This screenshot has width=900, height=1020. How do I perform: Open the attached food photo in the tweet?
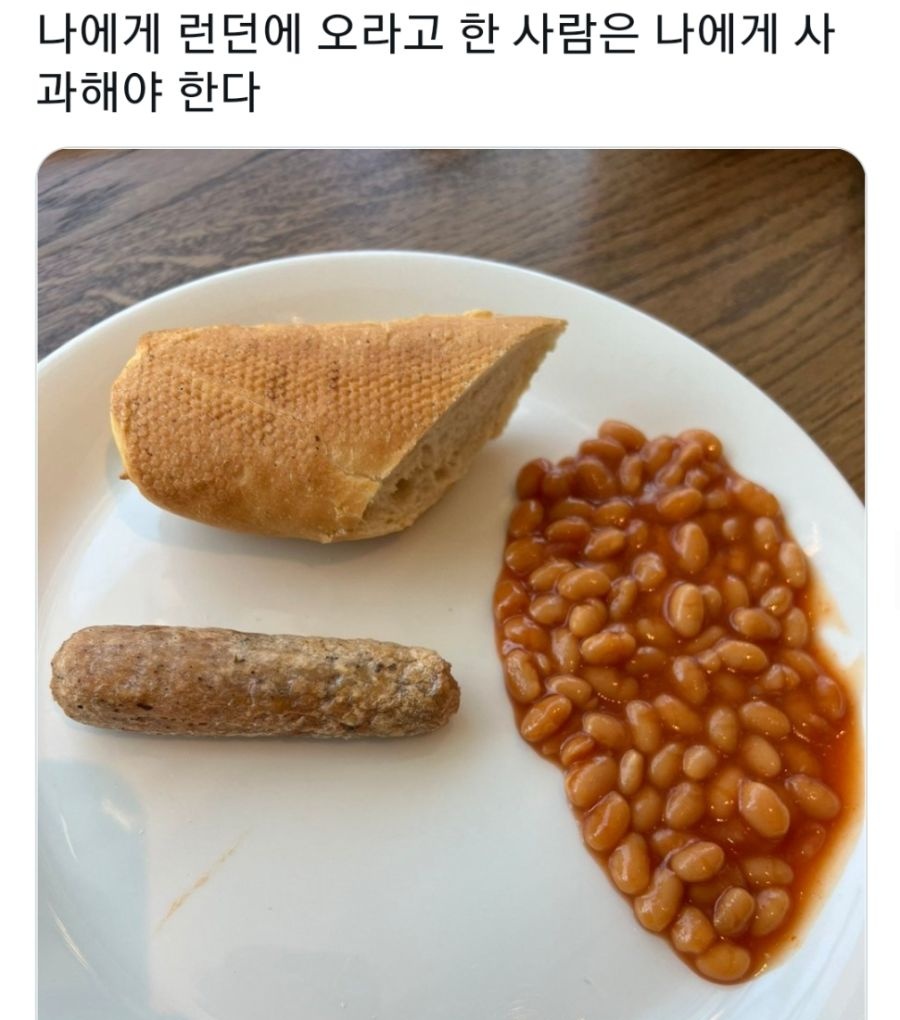tap(451, 584)
